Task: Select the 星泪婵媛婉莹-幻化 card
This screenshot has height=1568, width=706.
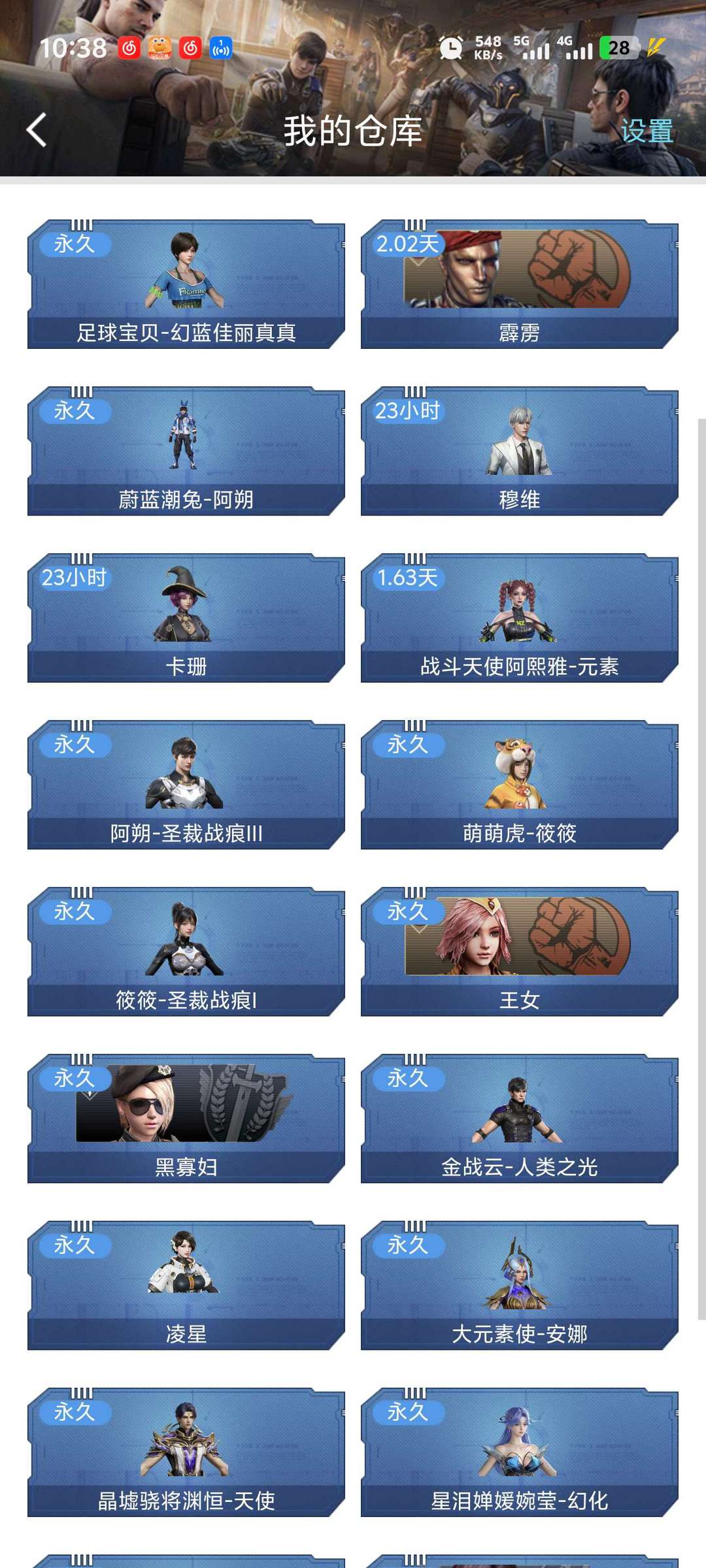Action: pos(520,1452)
